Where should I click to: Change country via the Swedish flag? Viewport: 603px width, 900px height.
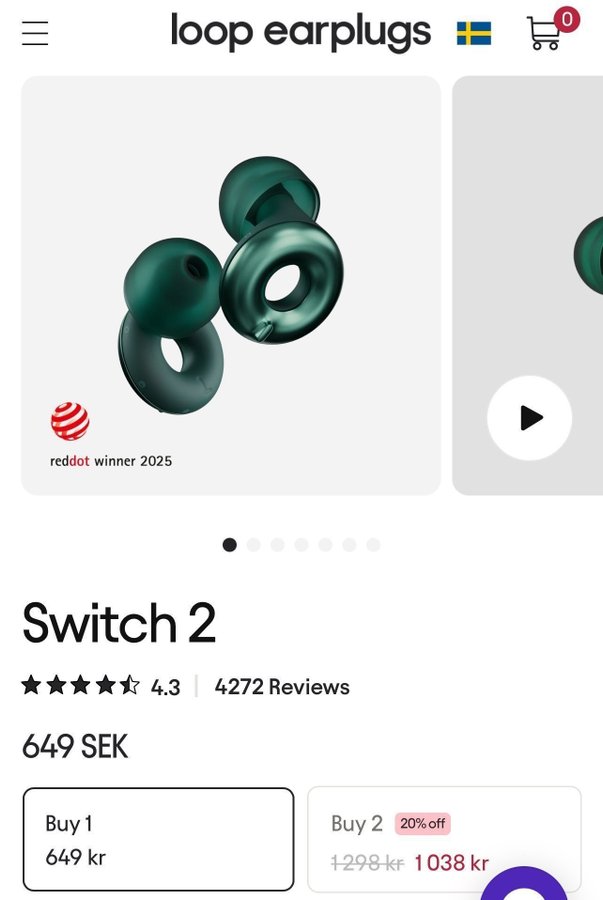[x=473, y=34]
